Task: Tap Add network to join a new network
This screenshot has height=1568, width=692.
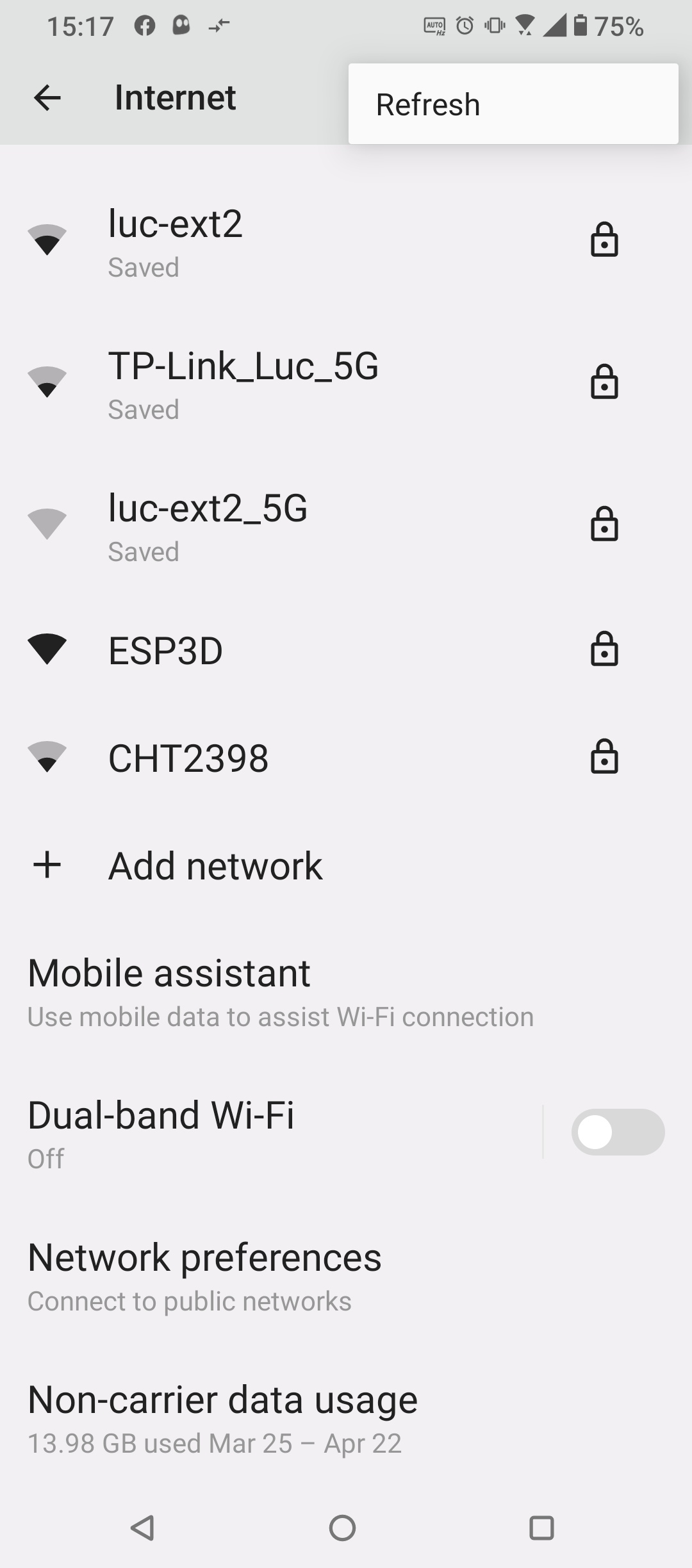Action: pos(214,865)
